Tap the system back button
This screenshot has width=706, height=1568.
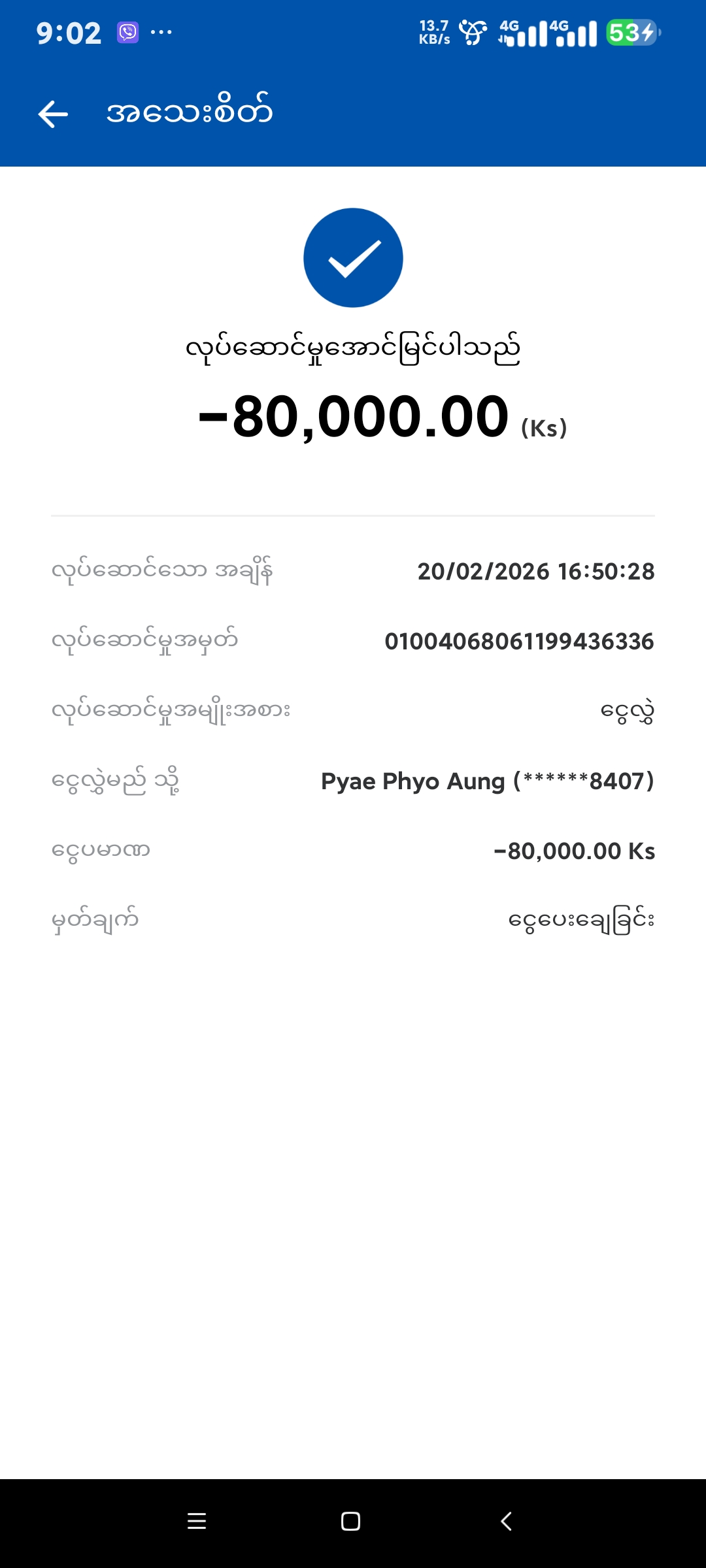pyautogui.click(x=507, y=1521)
